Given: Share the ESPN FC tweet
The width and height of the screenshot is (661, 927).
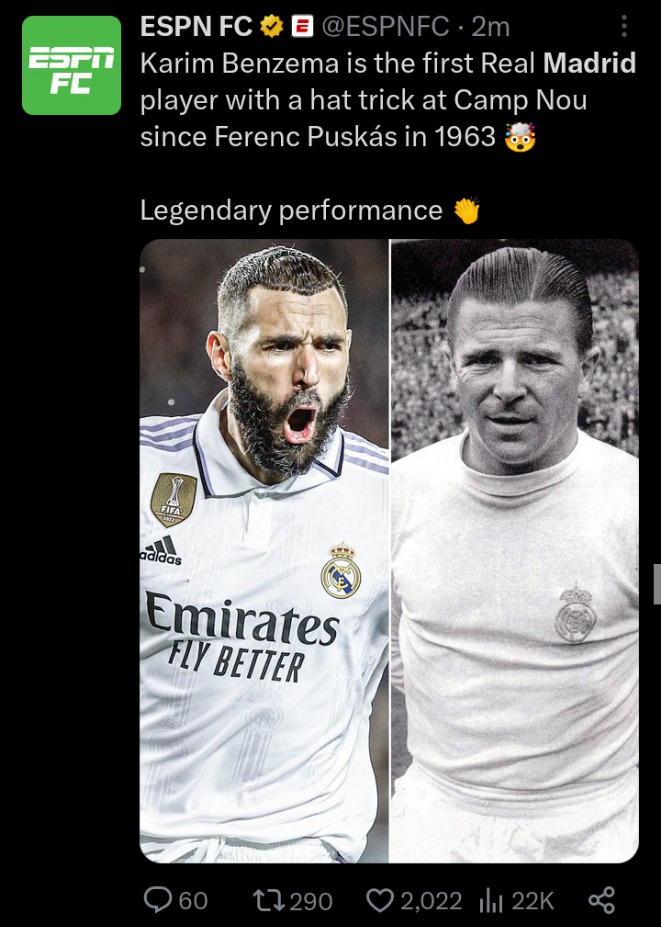Looking at the screenshot, I should tap(601, 900).
